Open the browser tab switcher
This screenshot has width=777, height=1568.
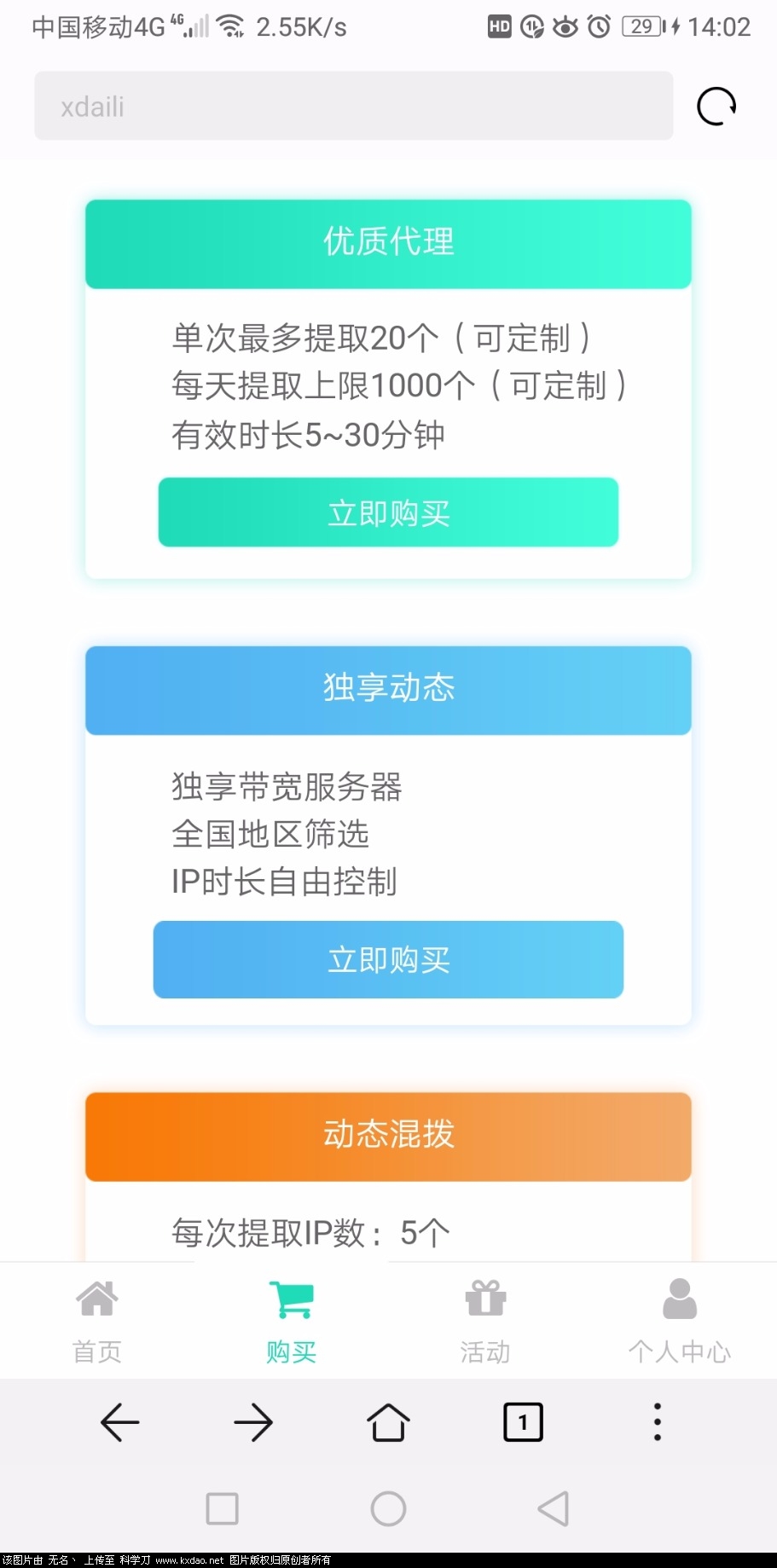pyautogui.click(x=523, y=1422)
